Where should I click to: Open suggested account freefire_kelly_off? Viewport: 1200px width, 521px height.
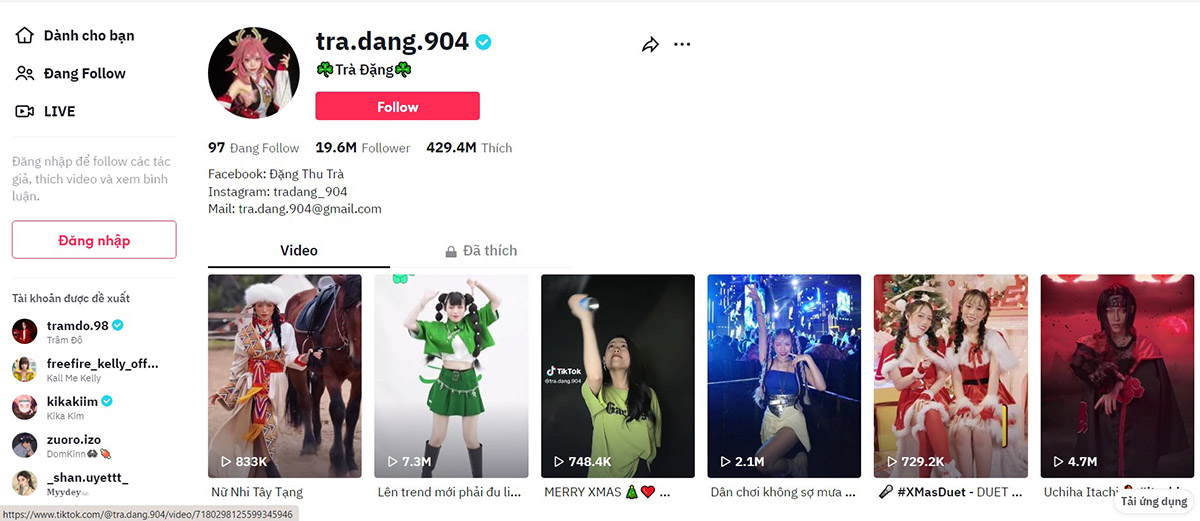pos(101,364)
